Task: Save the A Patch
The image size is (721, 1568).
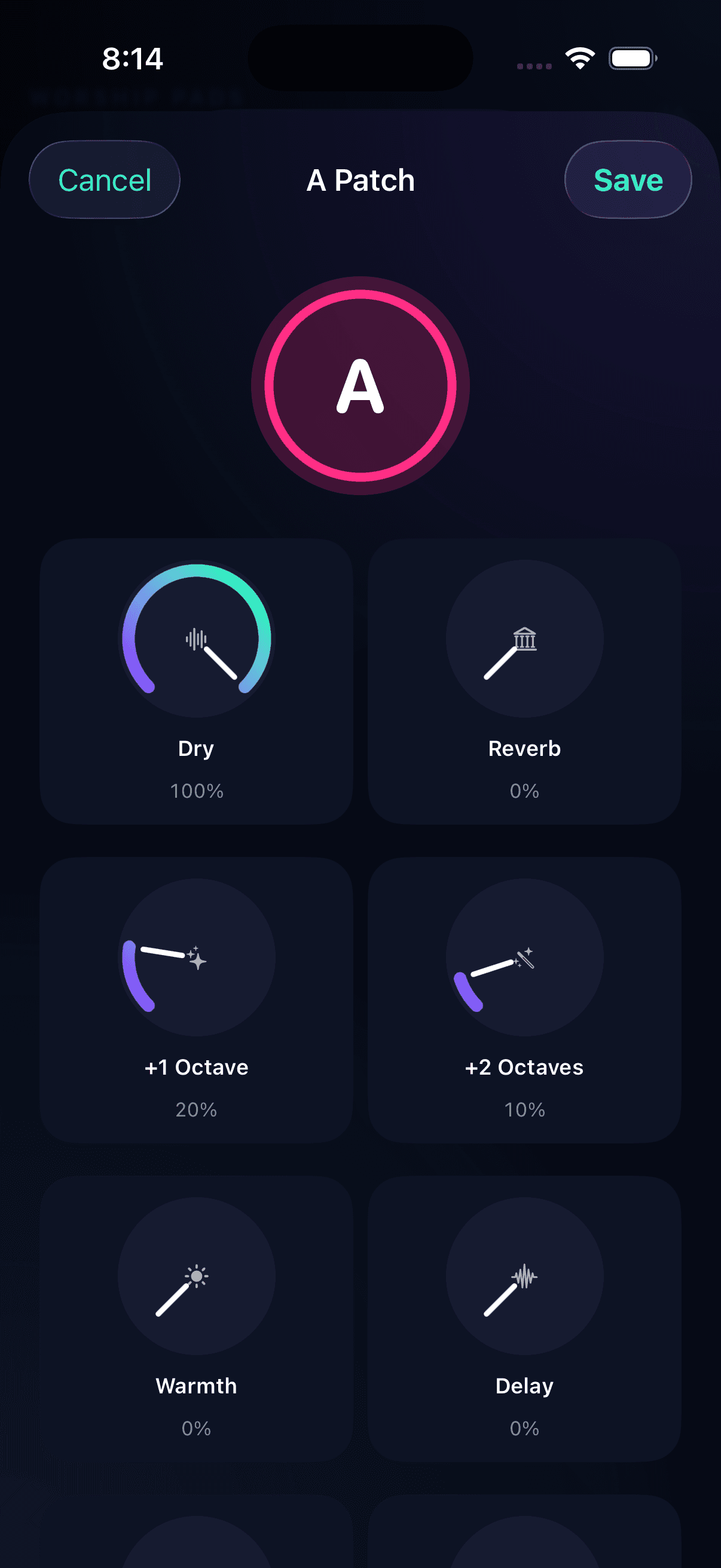Action: [628, 180]
